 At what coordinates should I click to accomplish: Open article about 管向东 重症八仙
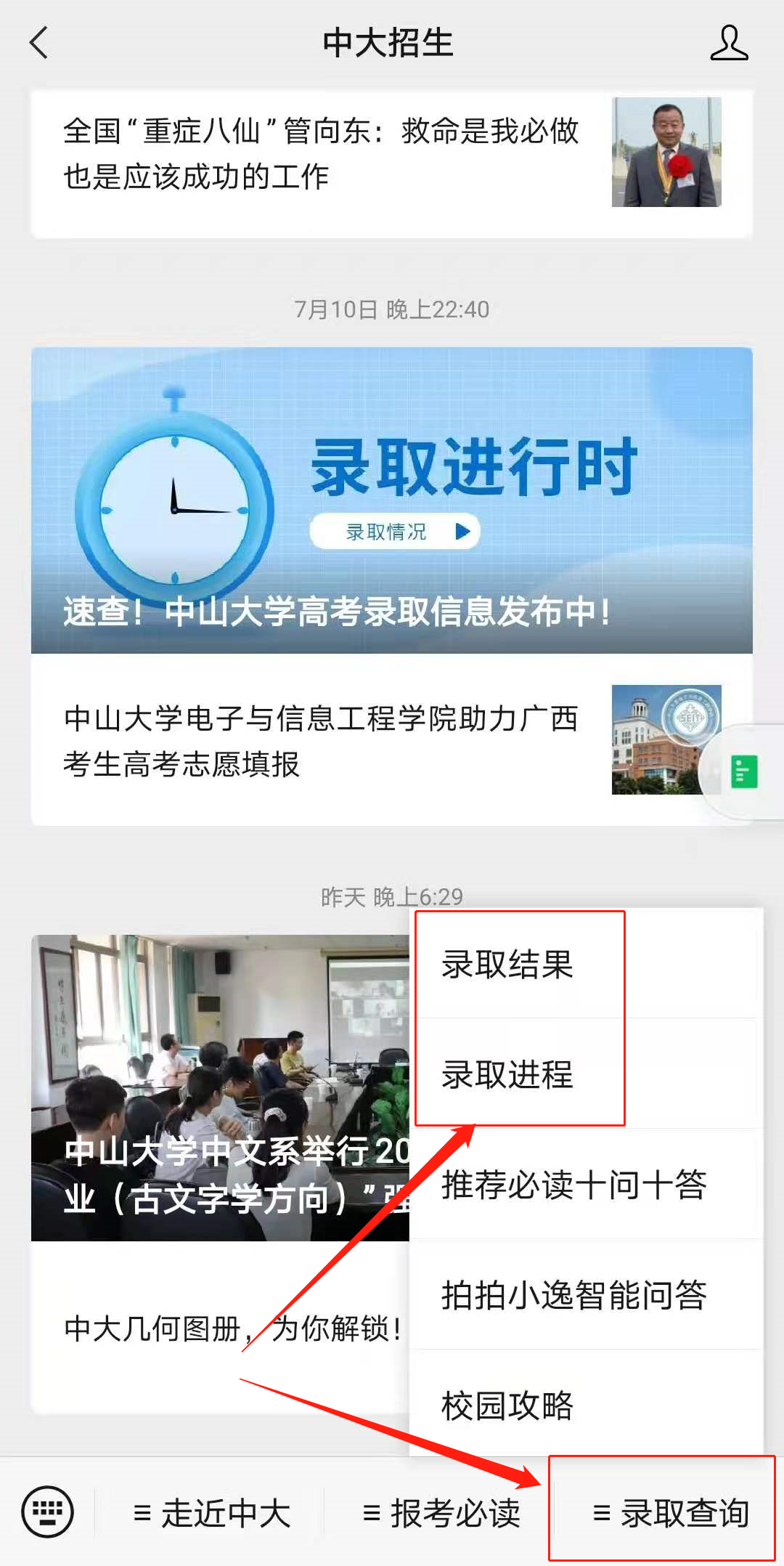click(319, 154)
